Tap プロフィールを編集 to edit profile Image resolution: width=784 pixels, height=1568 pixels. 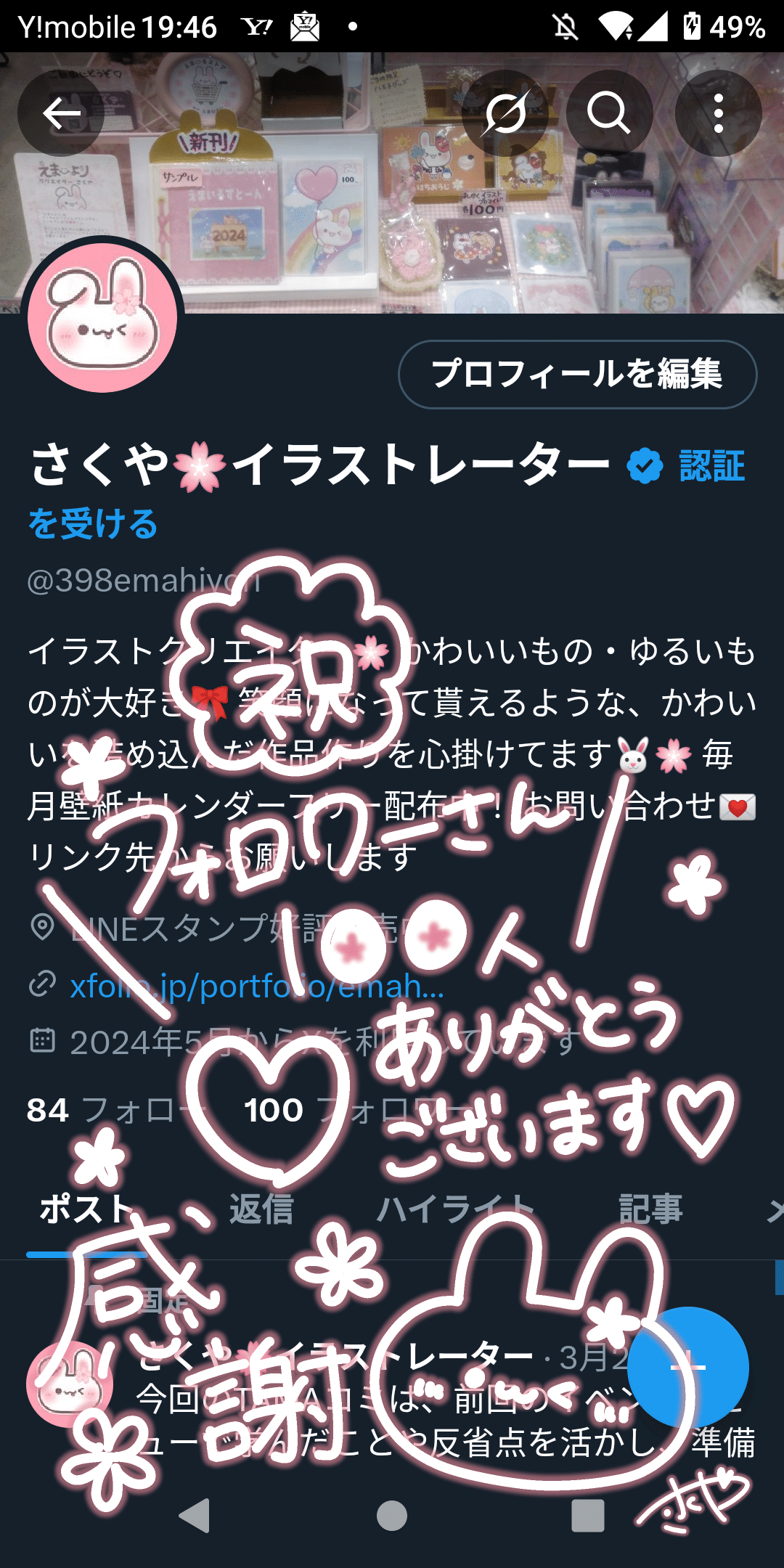coord(577,374)
